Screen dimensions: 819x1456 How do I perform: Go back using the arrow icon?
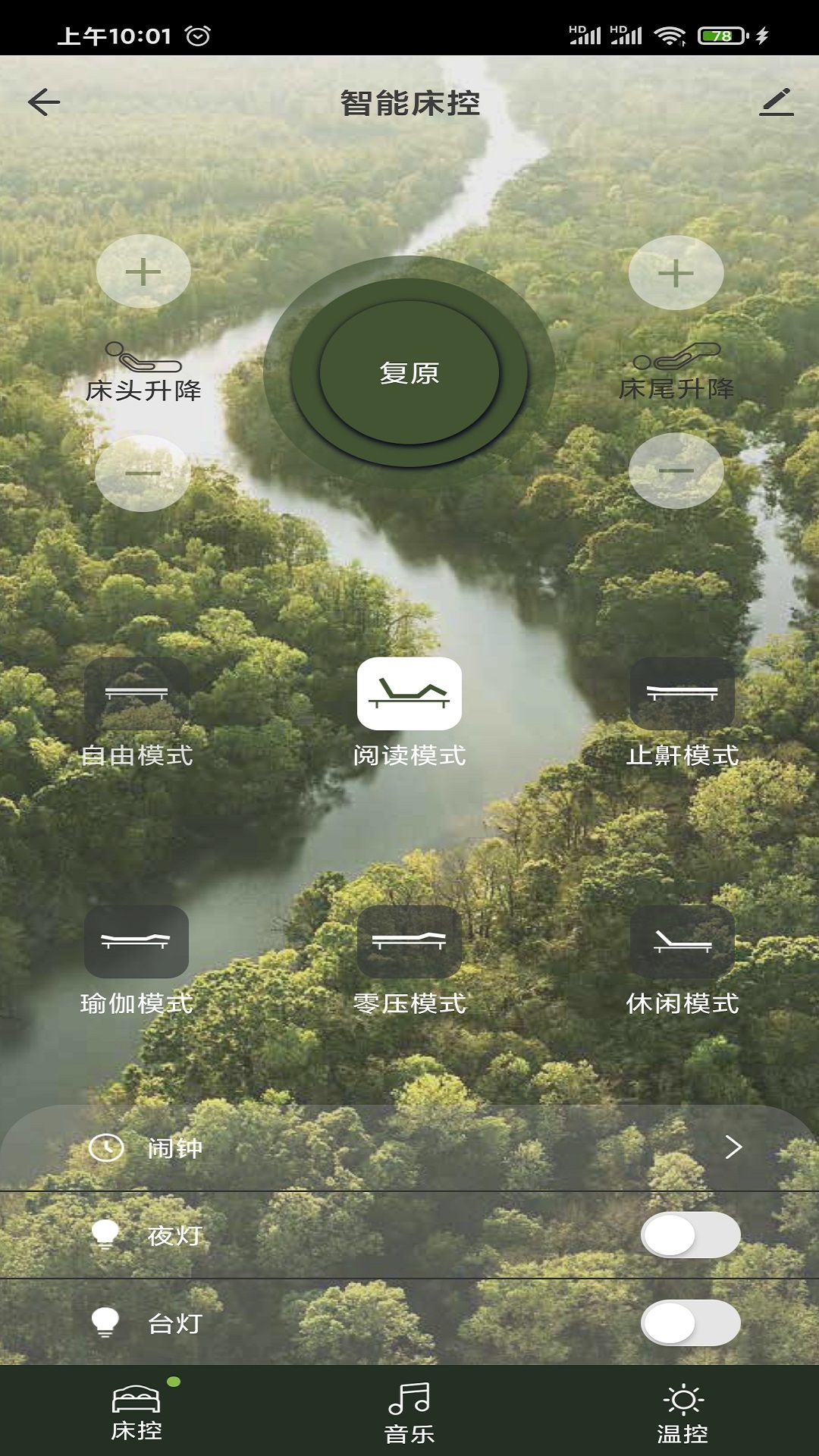coord(44,102)
